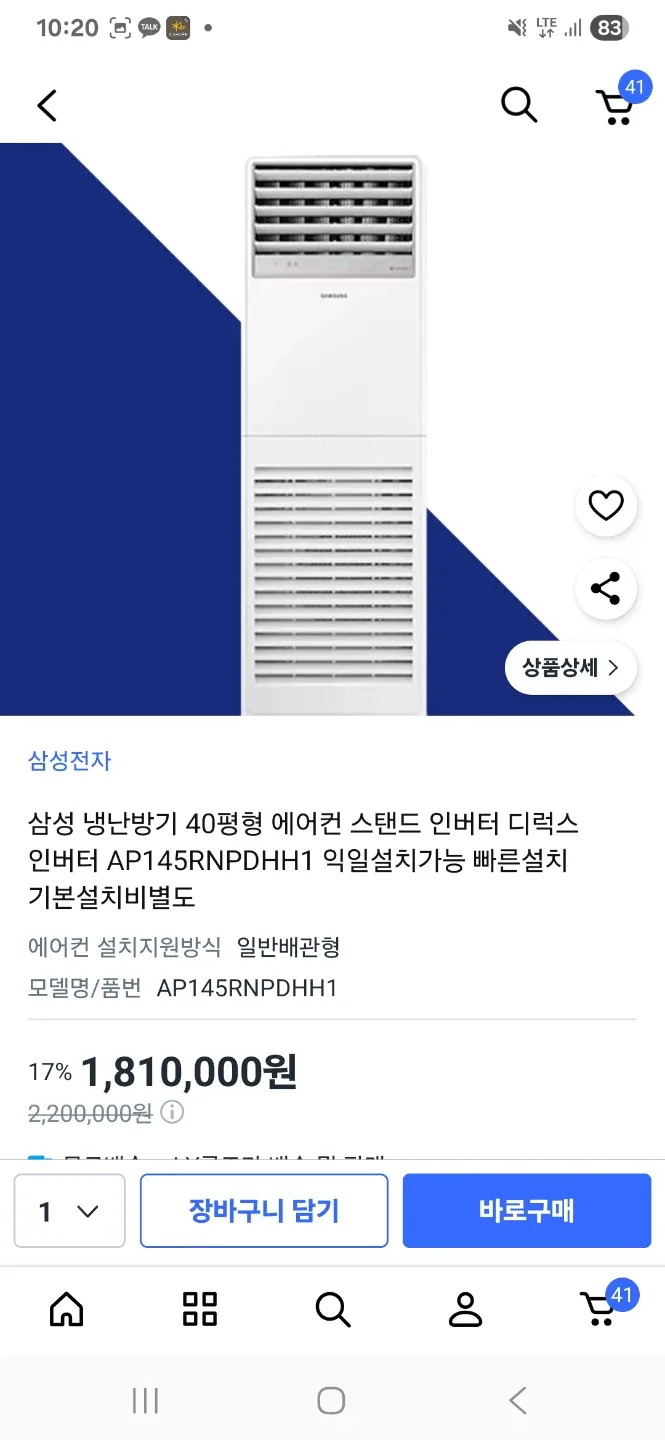Open the product image of the Samsung air conditioner
The image size is (665, 1440).
click(332, 430)
